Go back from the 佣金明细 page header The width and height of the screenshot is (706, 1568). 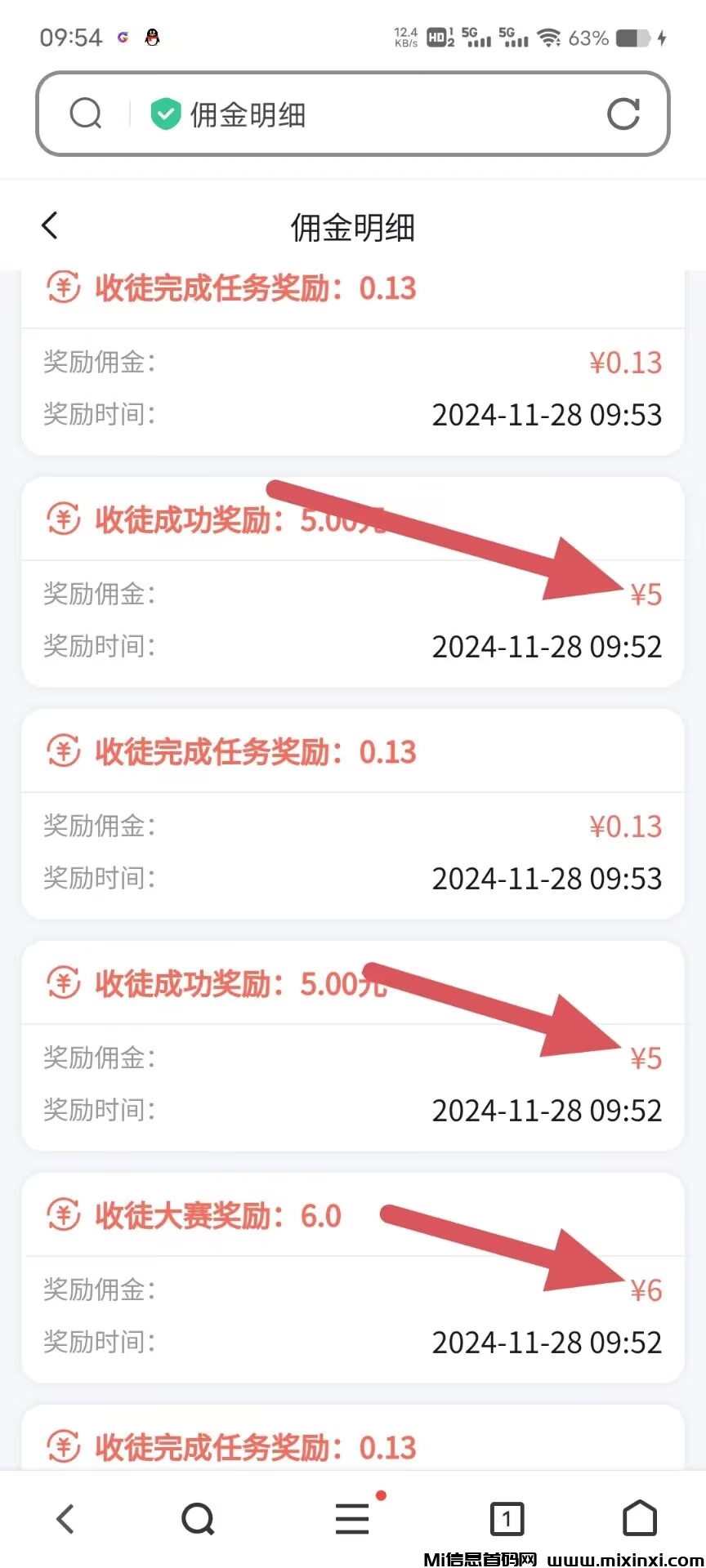pyautogui.click(x=50, y=226)
